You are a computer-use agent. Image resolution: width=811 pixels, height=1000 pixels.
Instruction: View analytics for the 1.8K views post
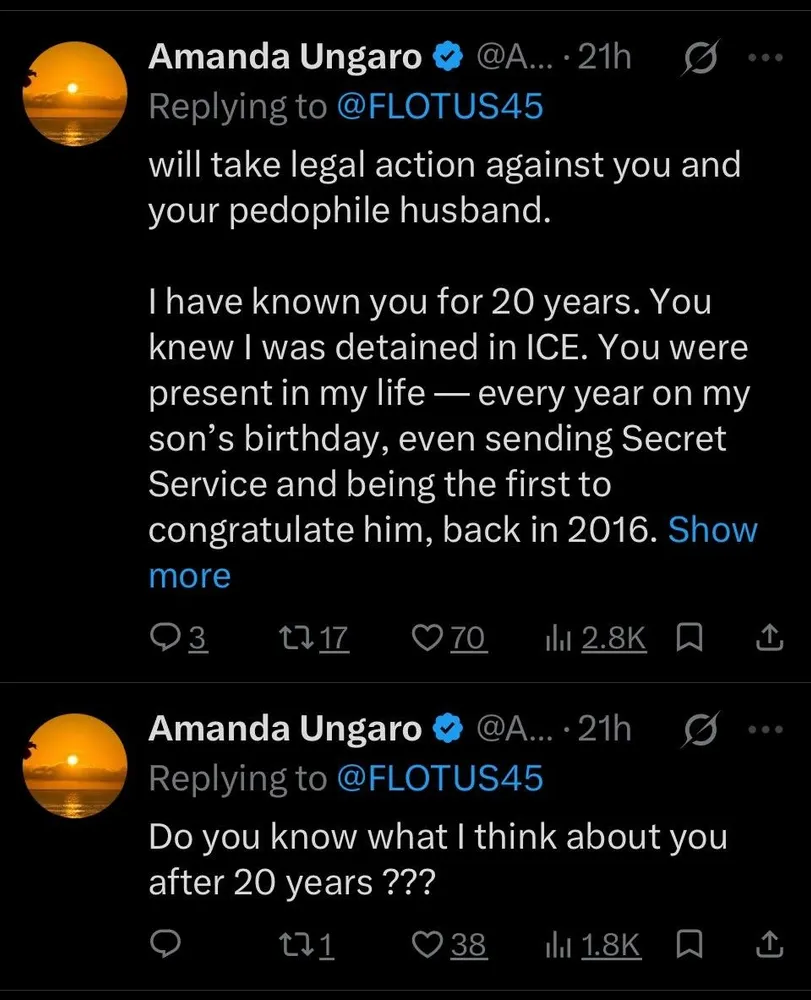[x=557, y=943]
